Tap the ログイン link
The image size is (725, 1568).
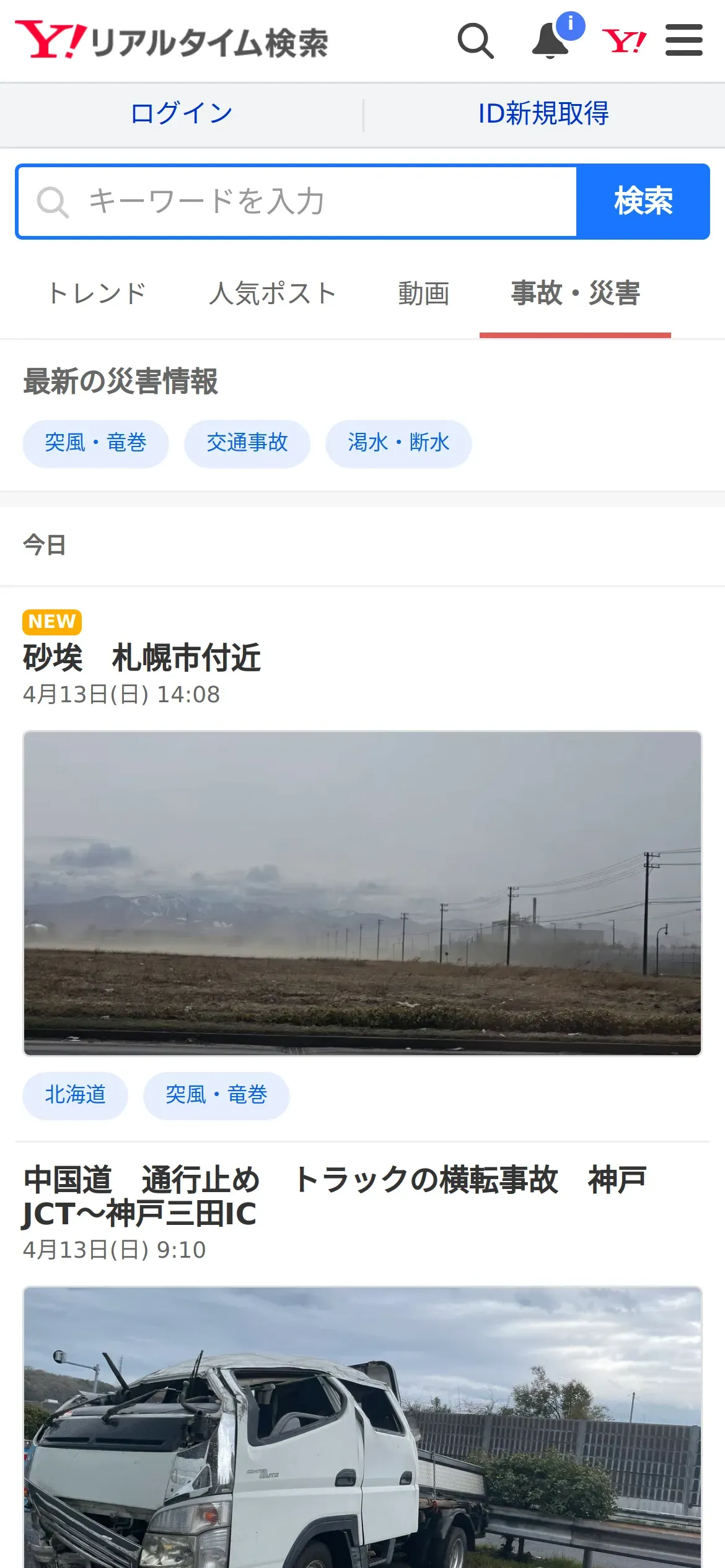click(182, 114)
